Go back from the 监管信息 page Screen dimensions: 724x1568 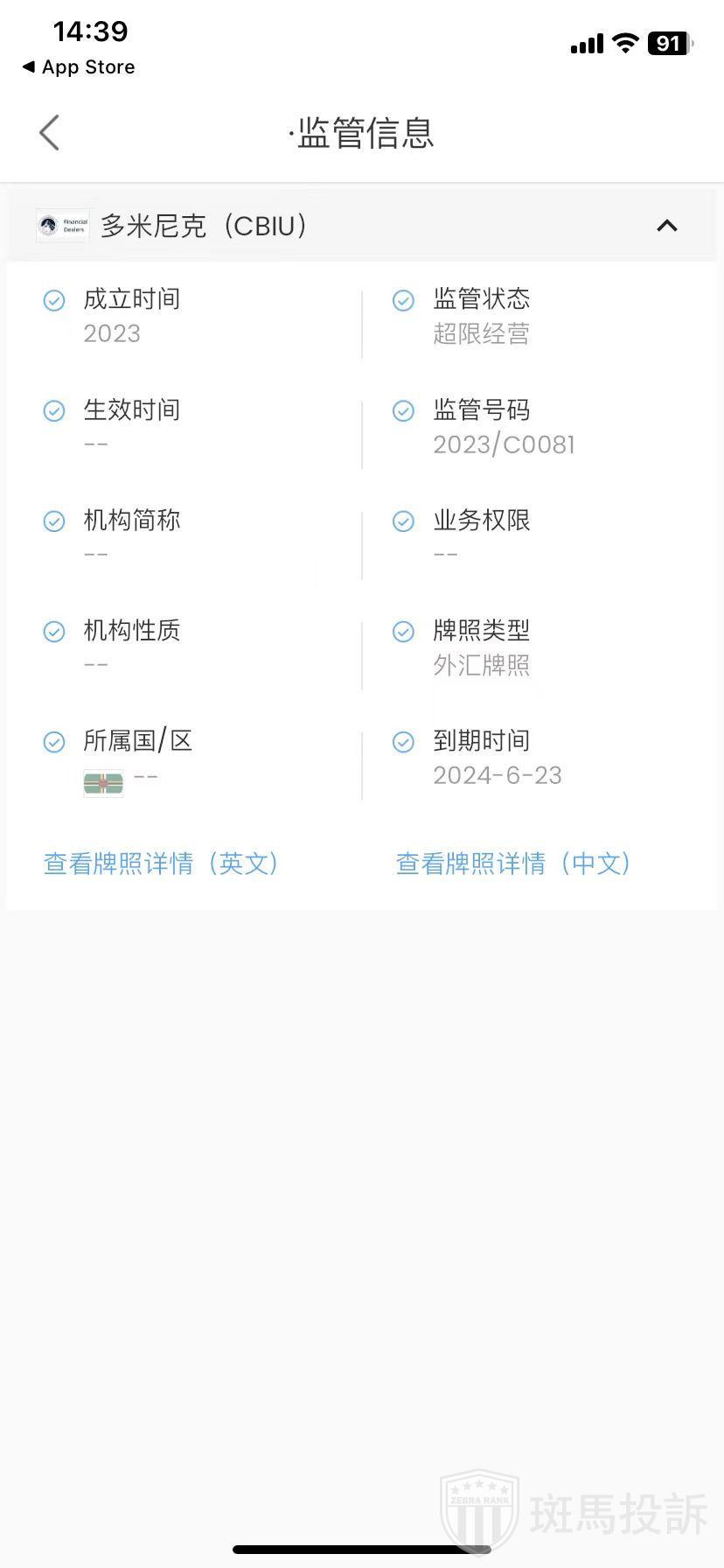point(50,133)
